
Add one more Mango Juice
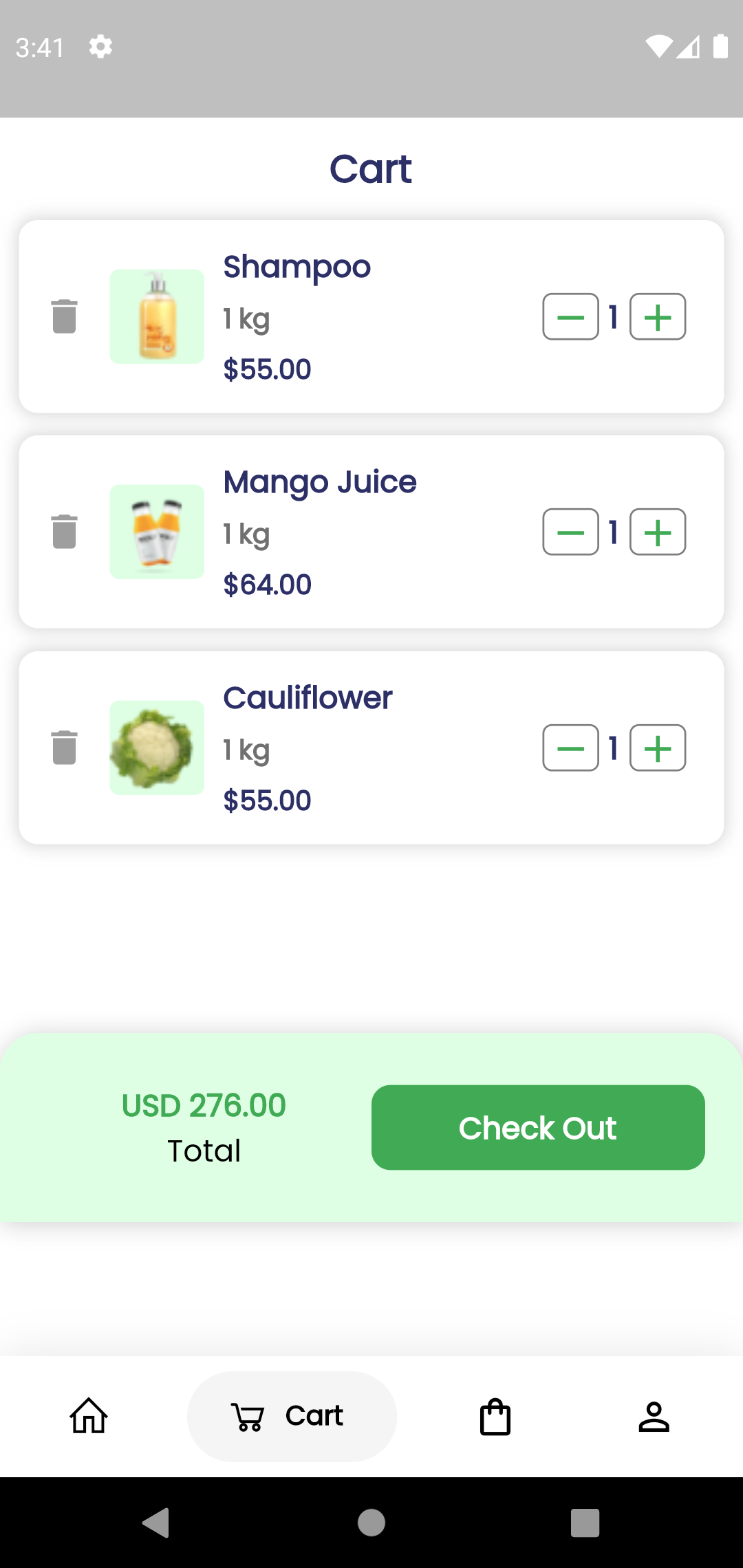tap(658, 532)
